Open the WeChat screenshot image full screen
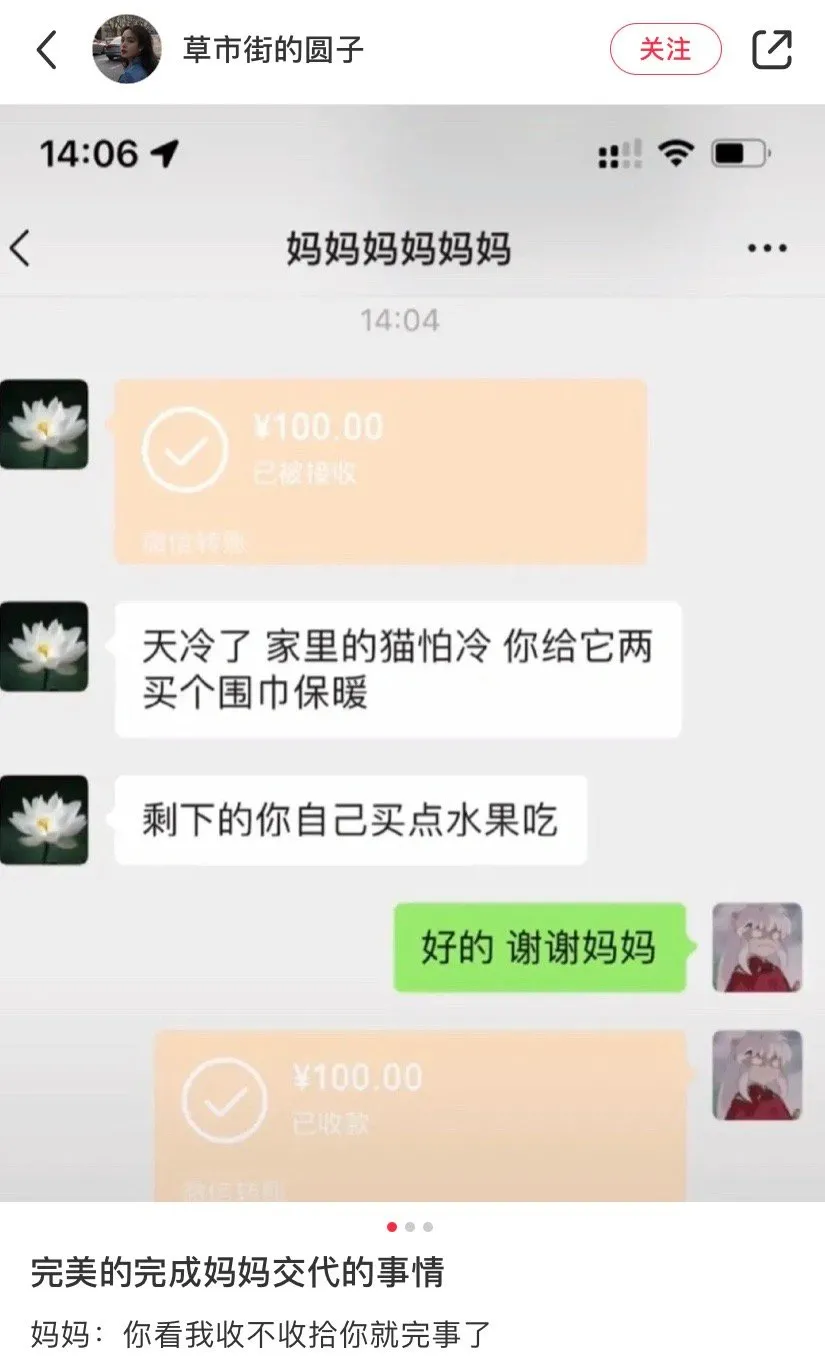Viewport: 825px width, 1364px height. 412,650
